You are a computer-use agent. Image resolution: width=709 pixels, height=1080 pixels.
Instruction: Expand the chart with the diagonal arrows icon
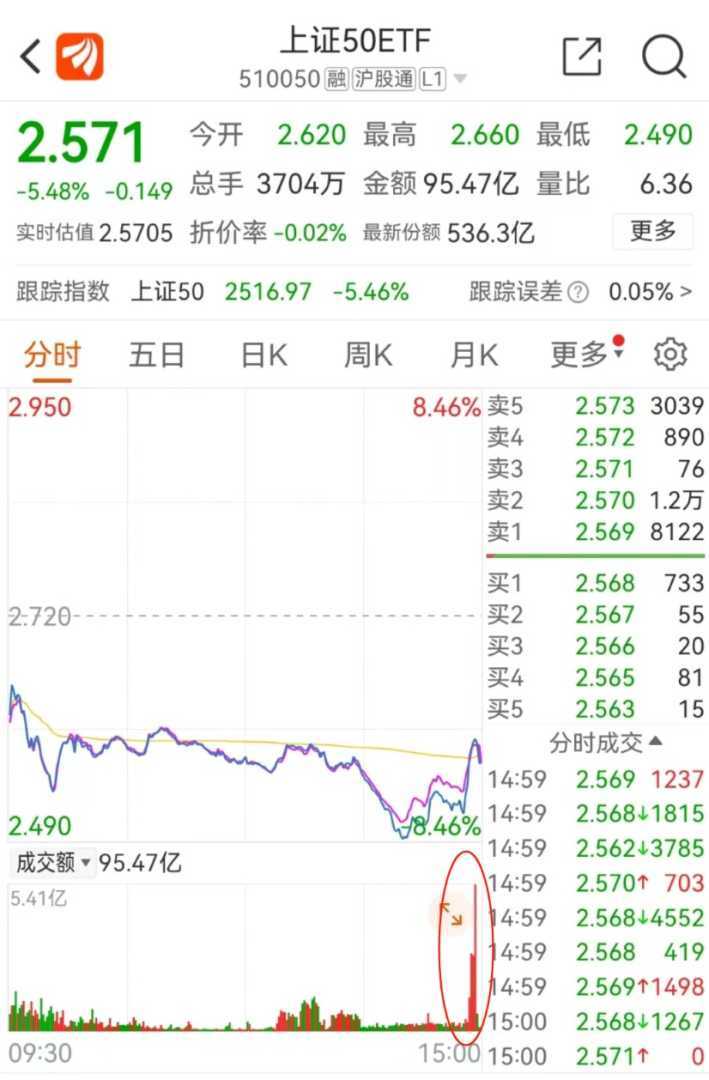point(451,914)
